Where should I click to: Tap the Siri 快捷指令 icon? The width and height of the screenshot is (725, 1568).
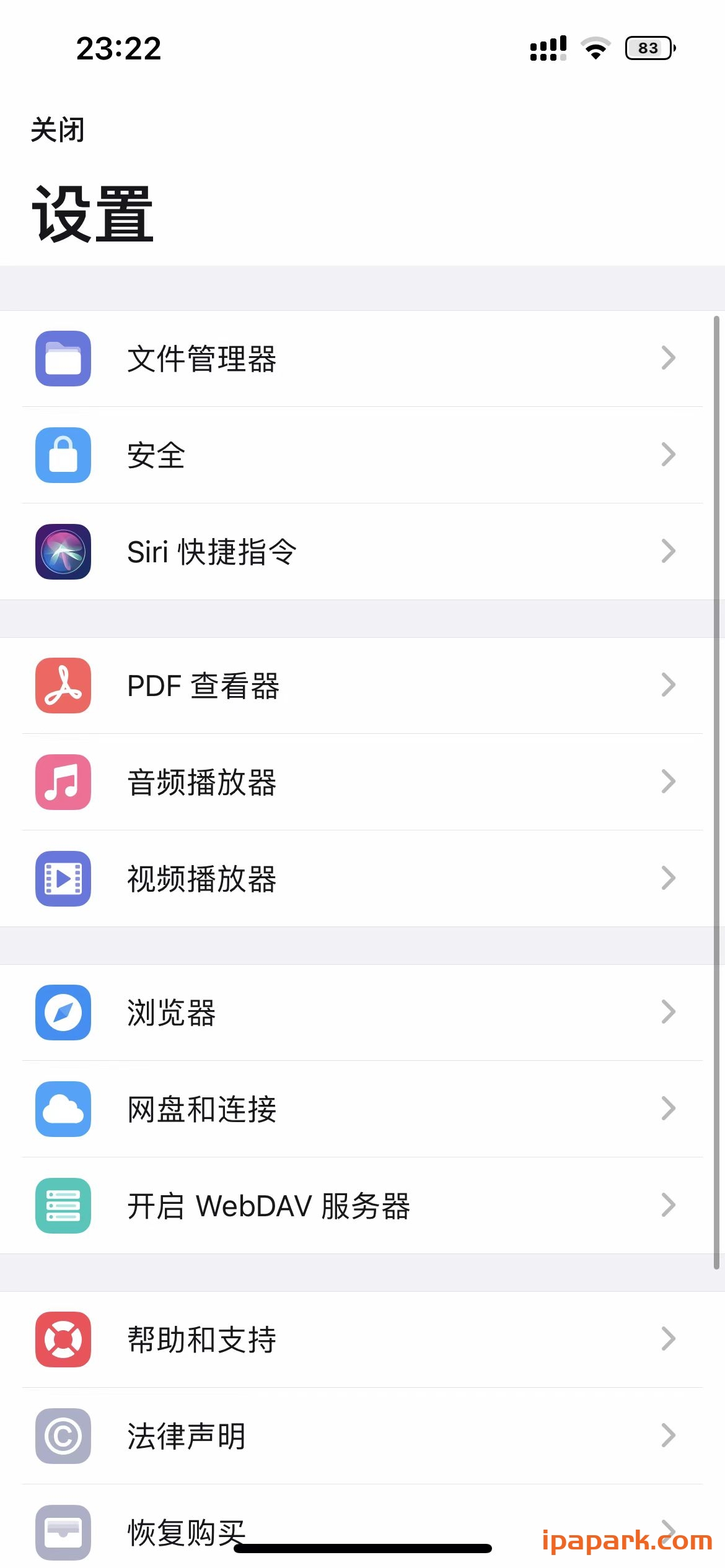point(63,551)
